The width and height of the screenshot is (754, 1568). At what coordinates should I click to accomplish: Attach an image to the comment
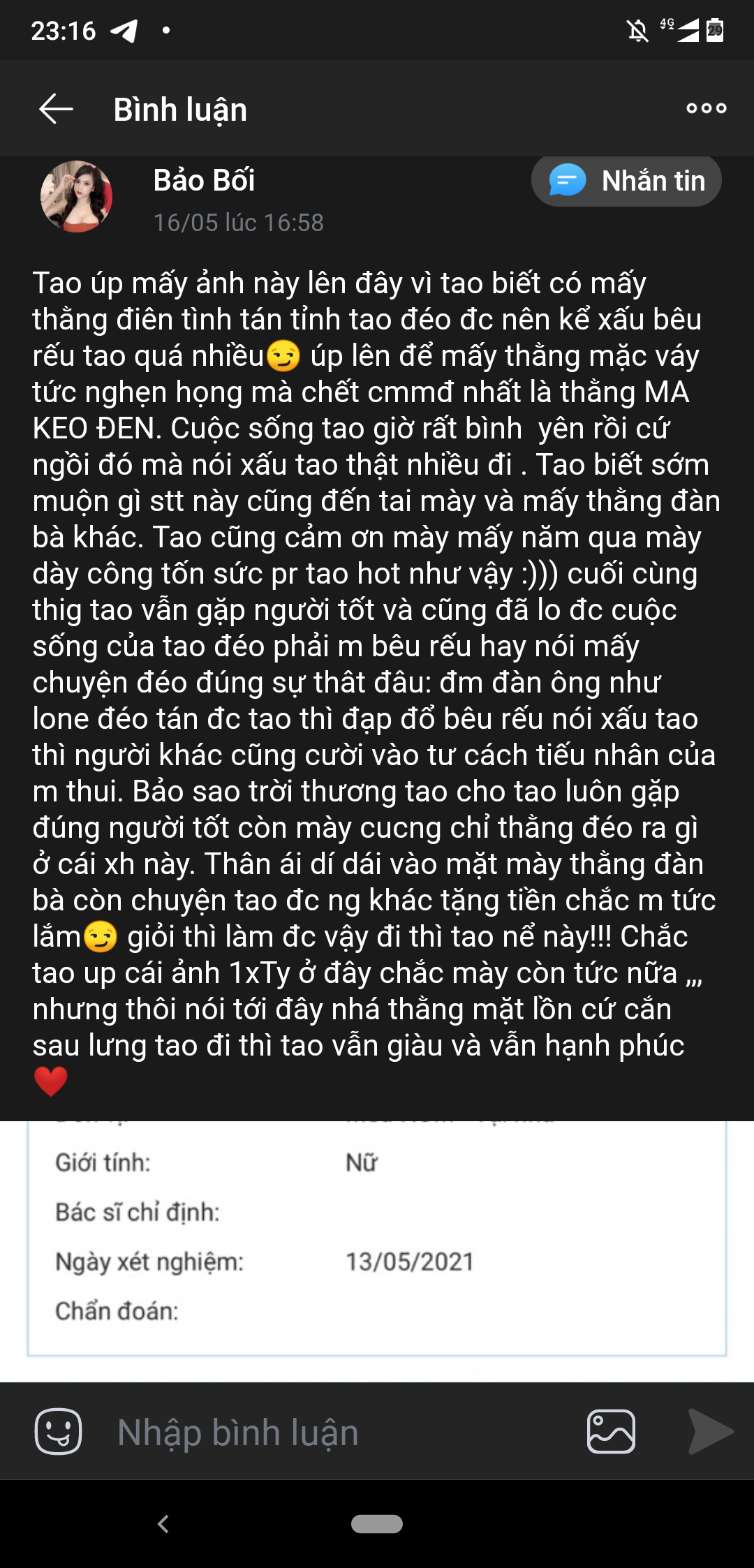[x=611, y=1431]
